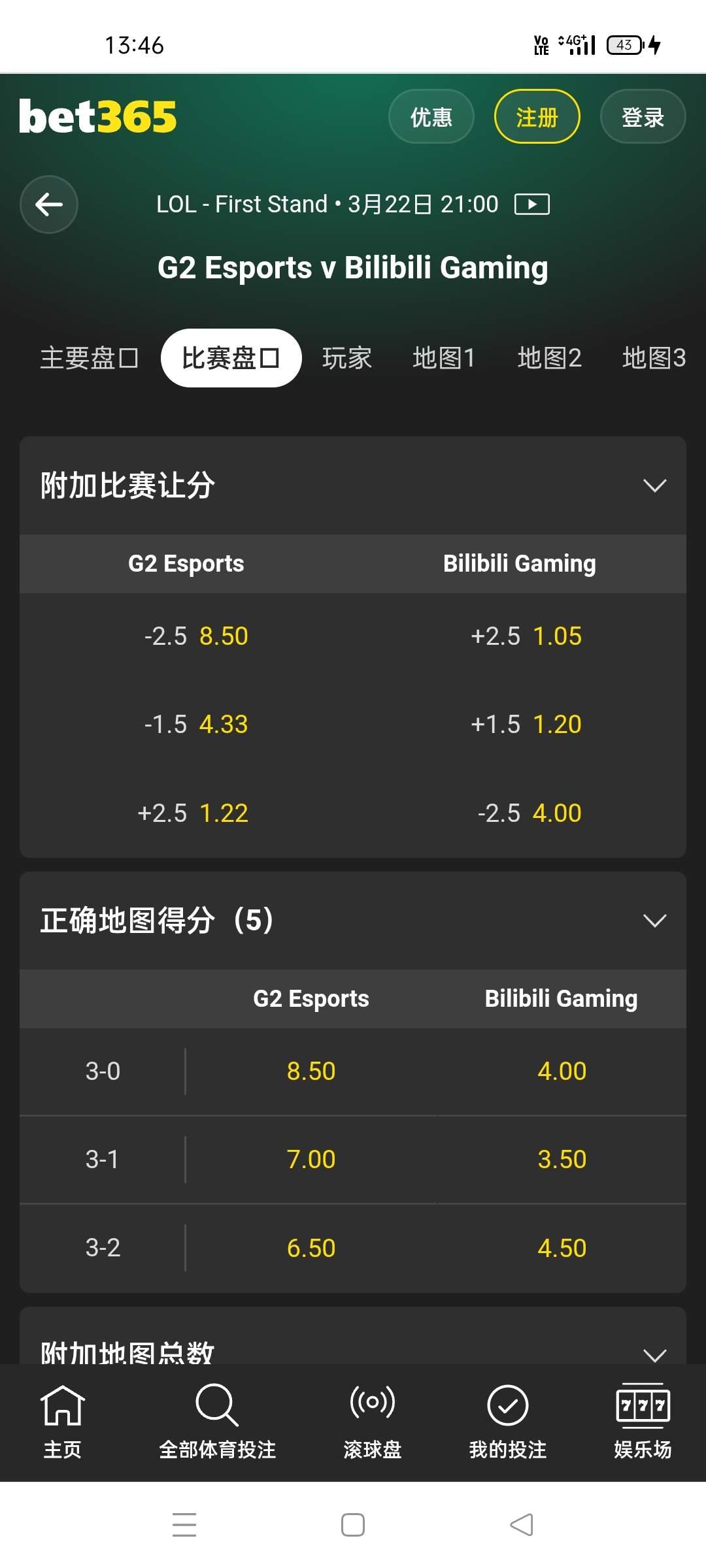
Task: Collapse the 正确地图得分 section
Action: 654,921
